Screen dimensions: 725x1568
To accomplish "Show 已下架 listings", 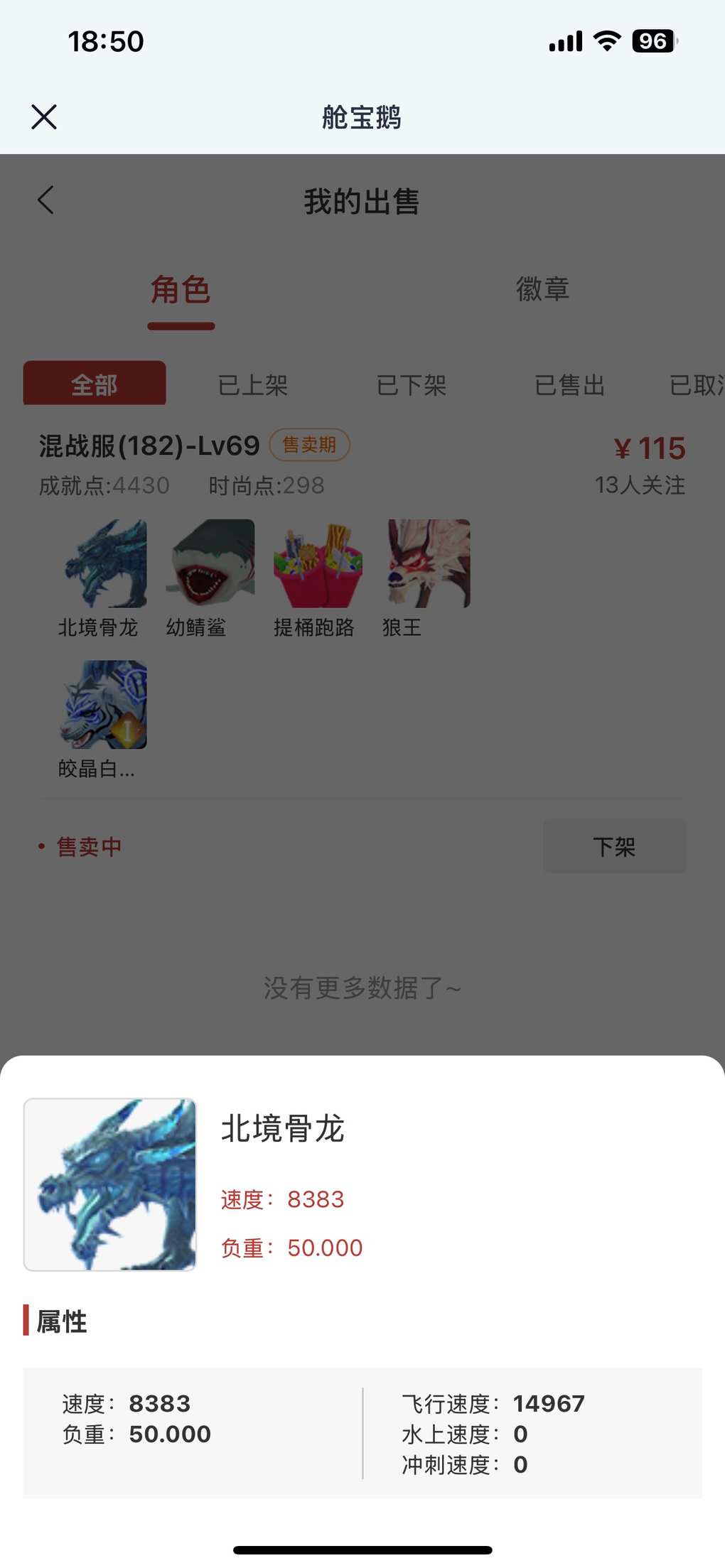I will click(412, 385).
